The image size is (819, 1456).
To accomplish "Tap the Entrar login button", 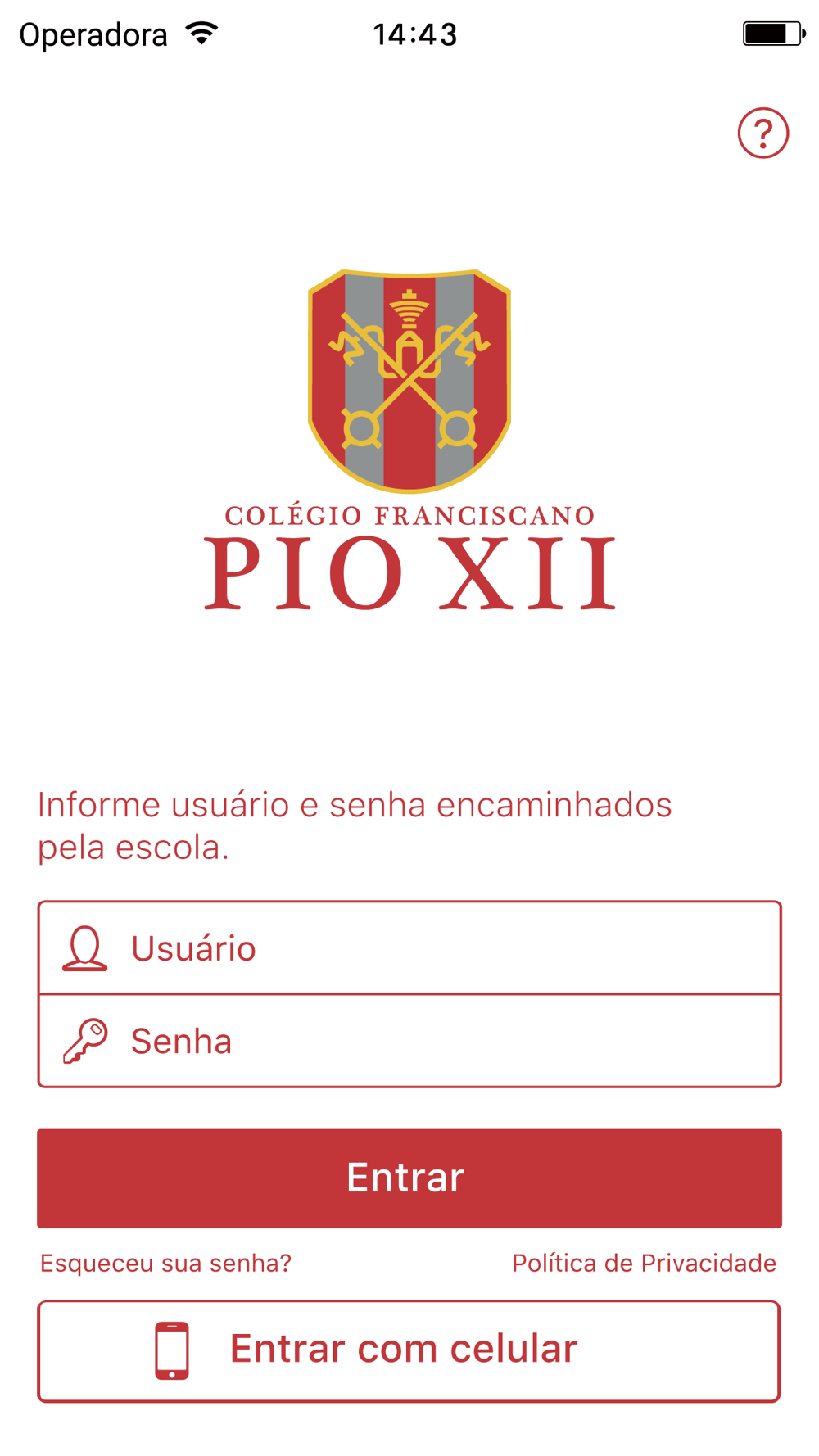I will click(409, 1178).
